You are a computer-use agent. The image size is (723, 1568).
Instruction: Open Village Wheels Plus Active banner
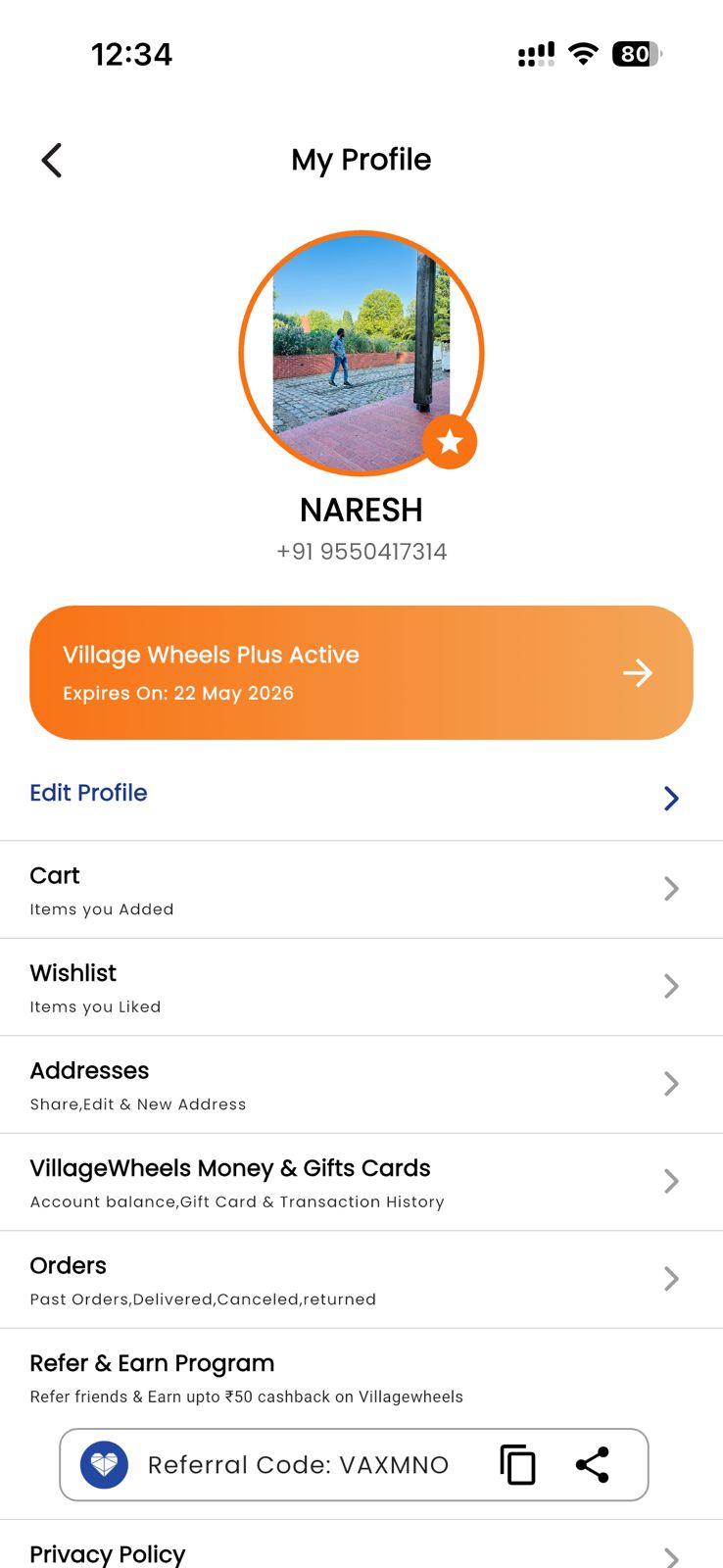point(361,672)
